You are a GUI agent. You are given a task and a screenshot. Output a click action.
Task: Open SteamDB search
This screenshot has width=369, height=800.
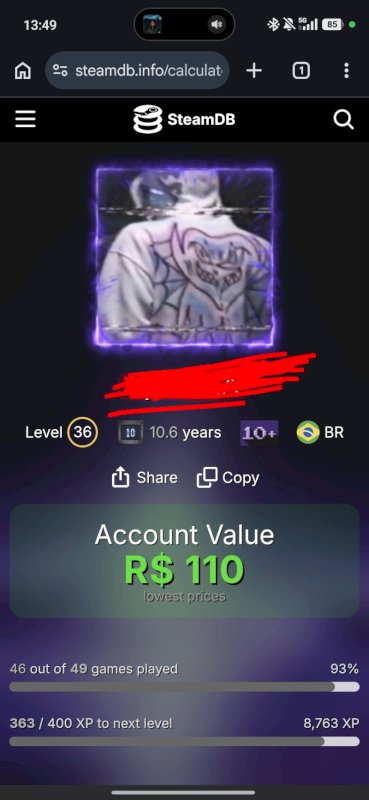[x=343, y=119]
